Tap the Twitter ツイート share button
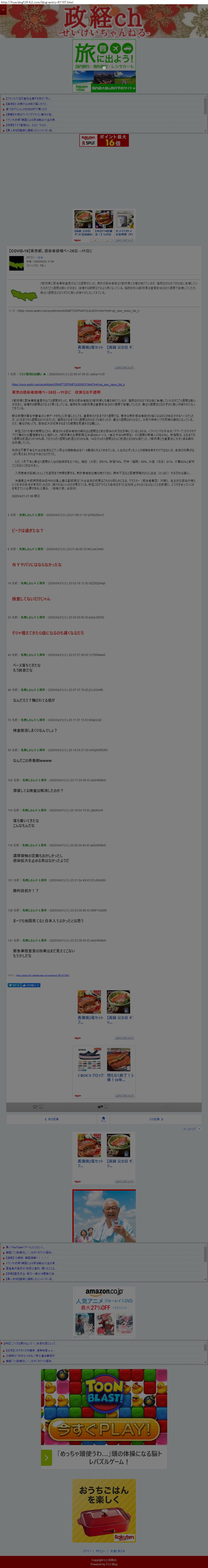The width and height of the screenshot is (208, 1568). 13,985
